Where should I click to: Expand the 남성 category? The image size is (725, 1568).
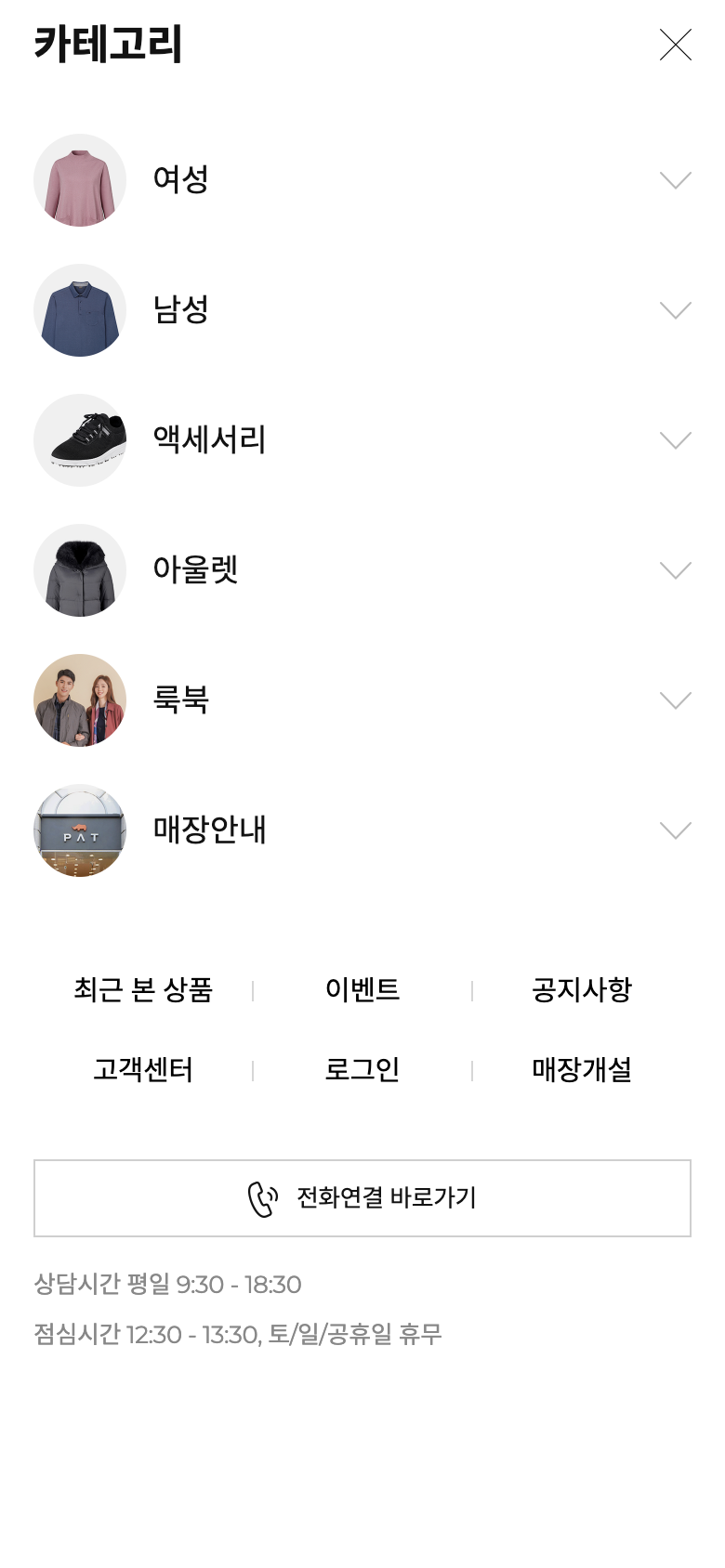click(675, 310)
